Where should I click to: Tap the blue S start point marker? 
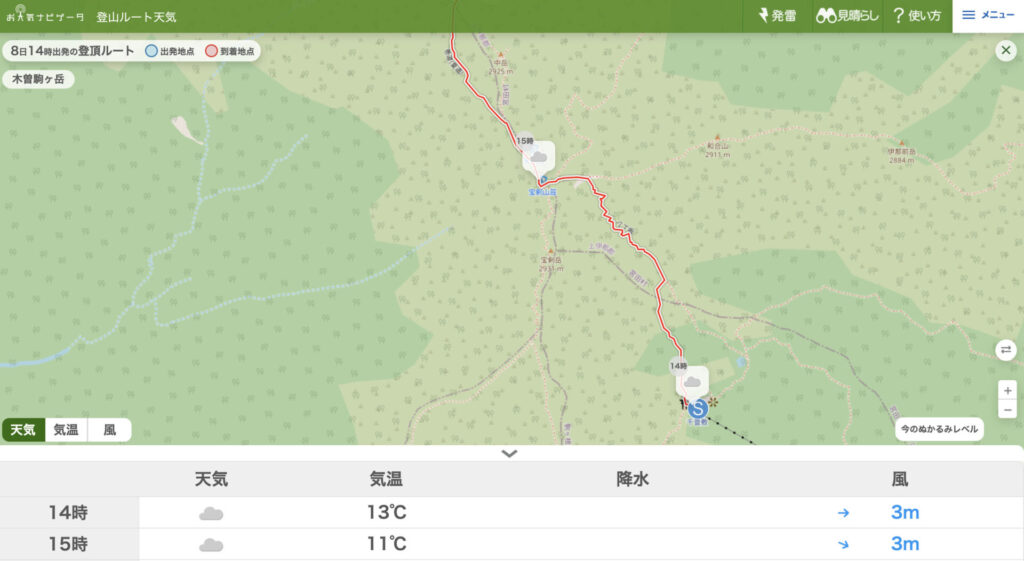[698, 407]
